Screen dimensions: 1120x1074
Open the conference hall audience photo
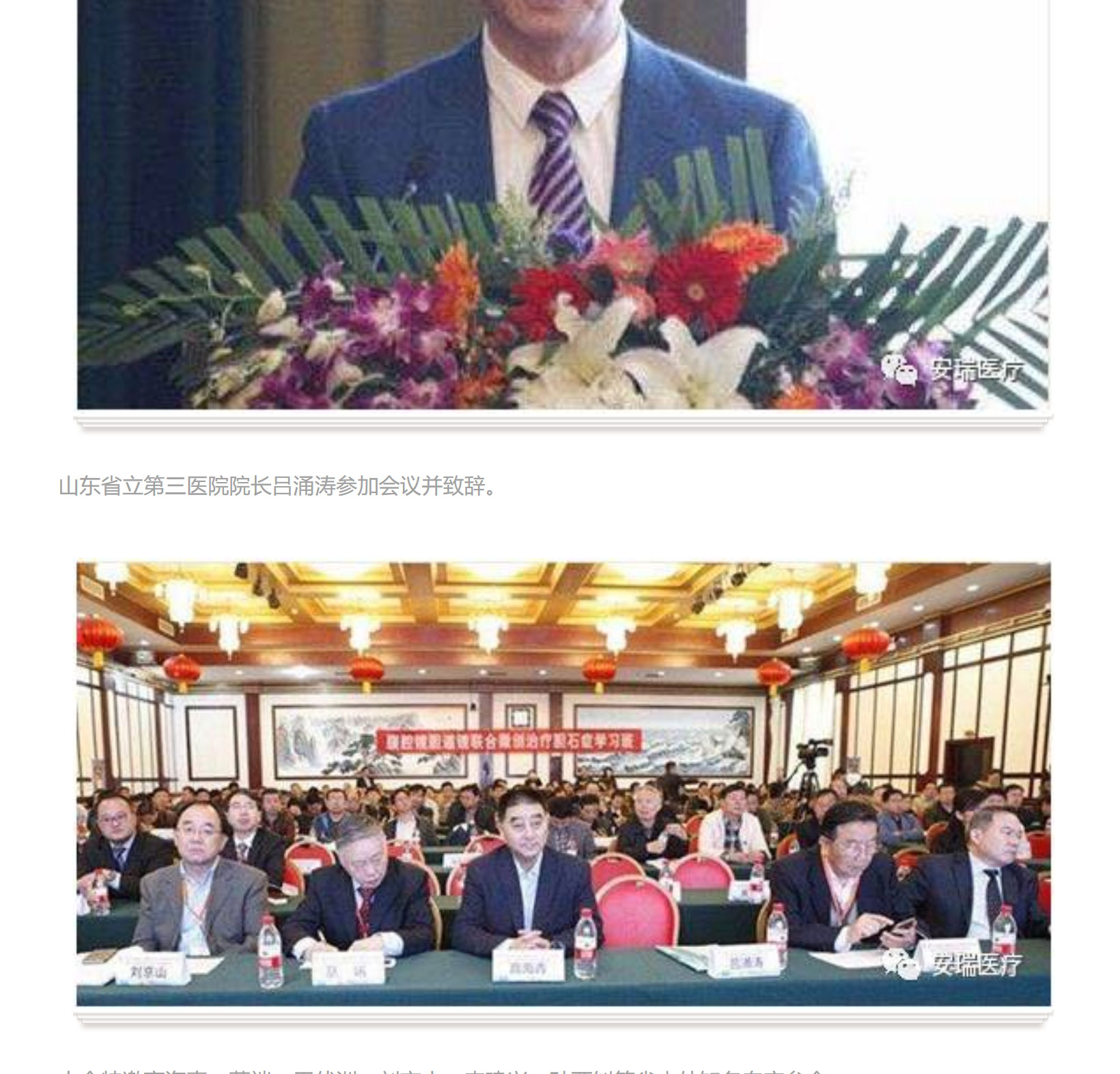tap(563, 783)
